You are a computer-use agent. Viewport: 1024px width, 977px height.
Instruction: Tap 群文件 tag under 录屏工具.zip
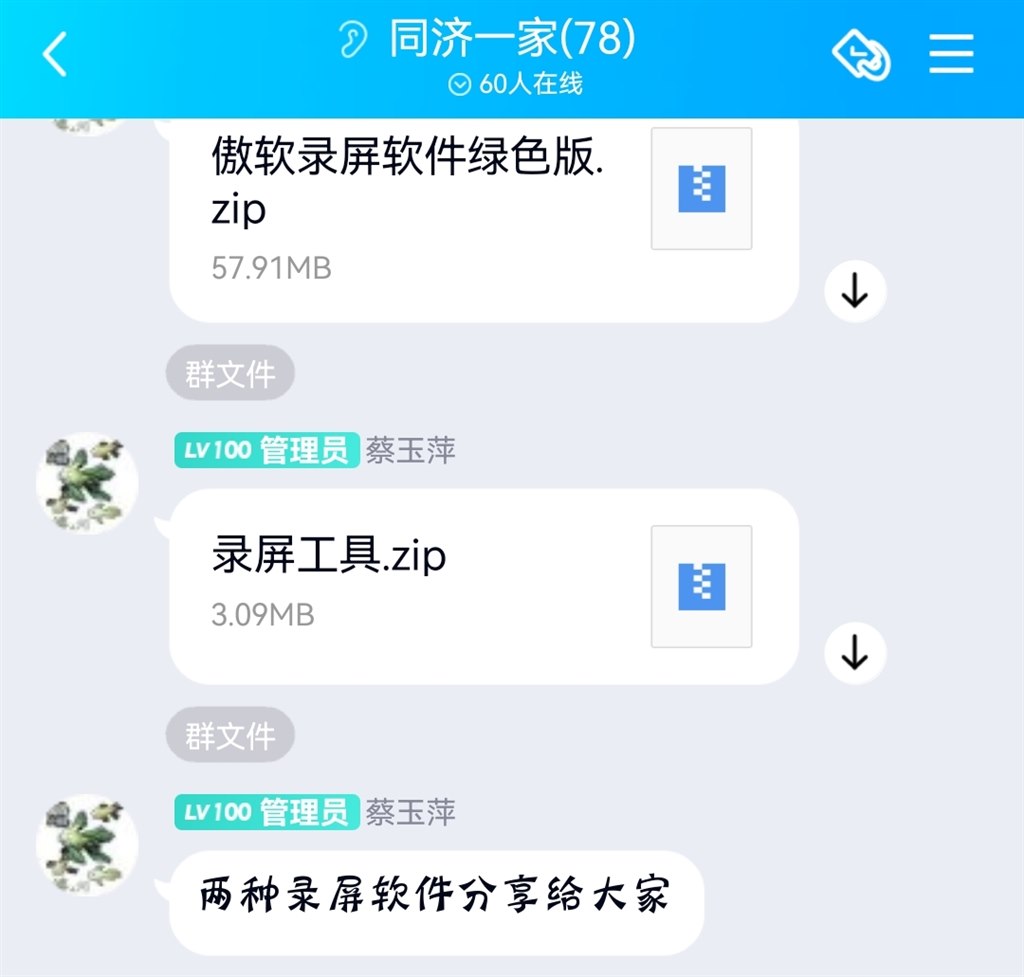coord(230,736)
